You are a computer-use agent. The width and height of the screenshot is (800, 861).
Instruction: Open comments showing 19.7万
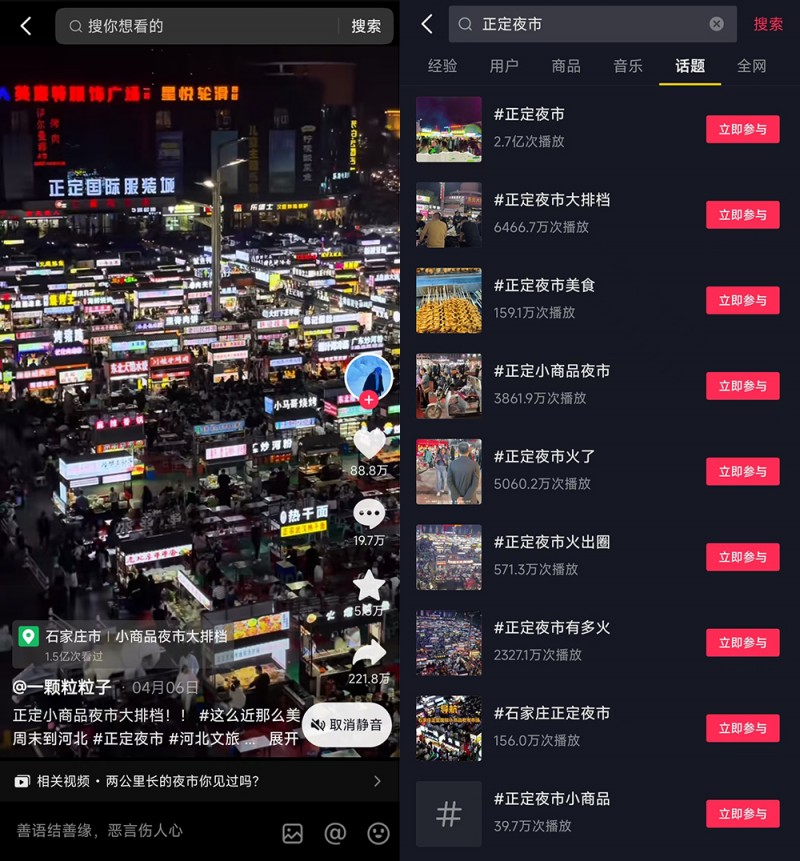click(369, 515)
